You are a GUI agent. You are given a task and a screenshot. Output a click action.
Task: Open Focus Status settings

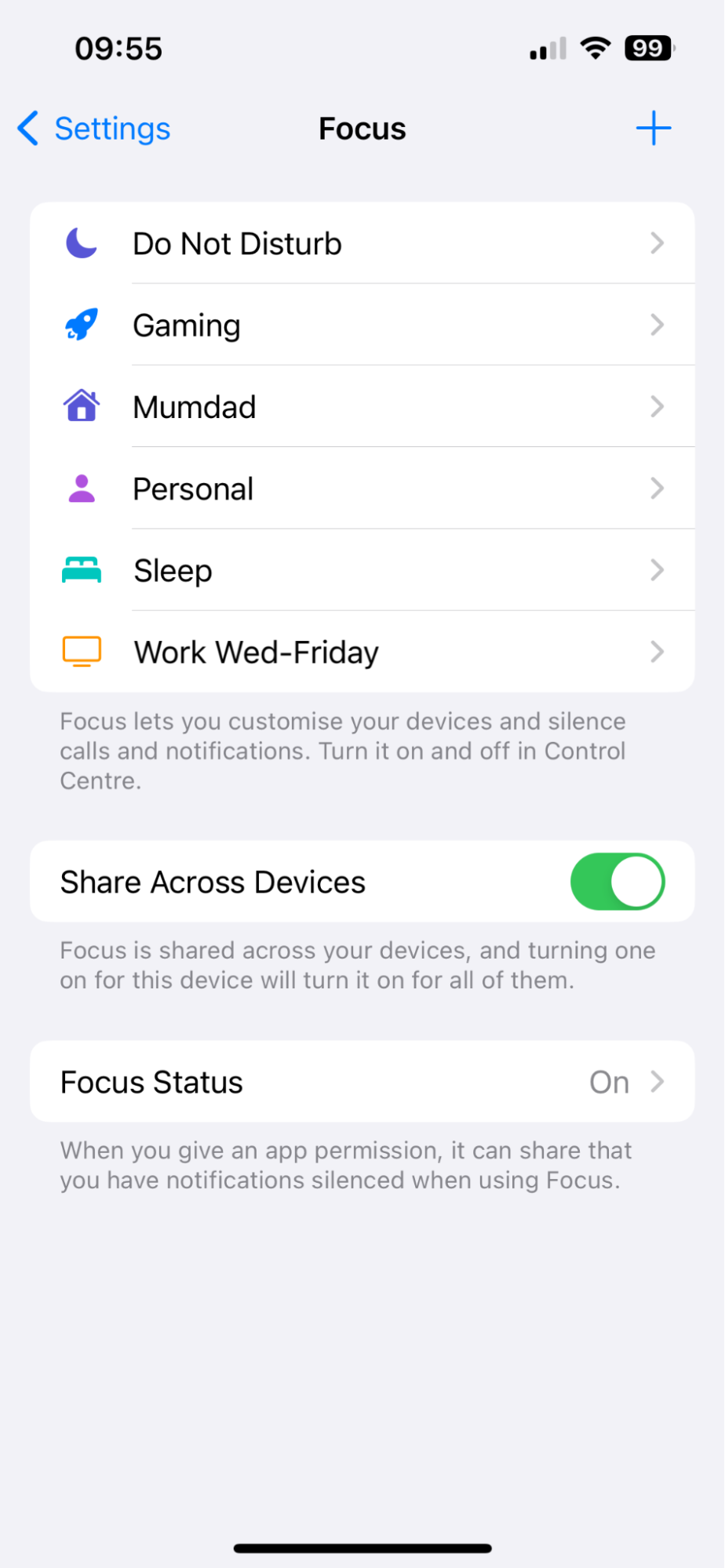click(x=362, y=1082)
